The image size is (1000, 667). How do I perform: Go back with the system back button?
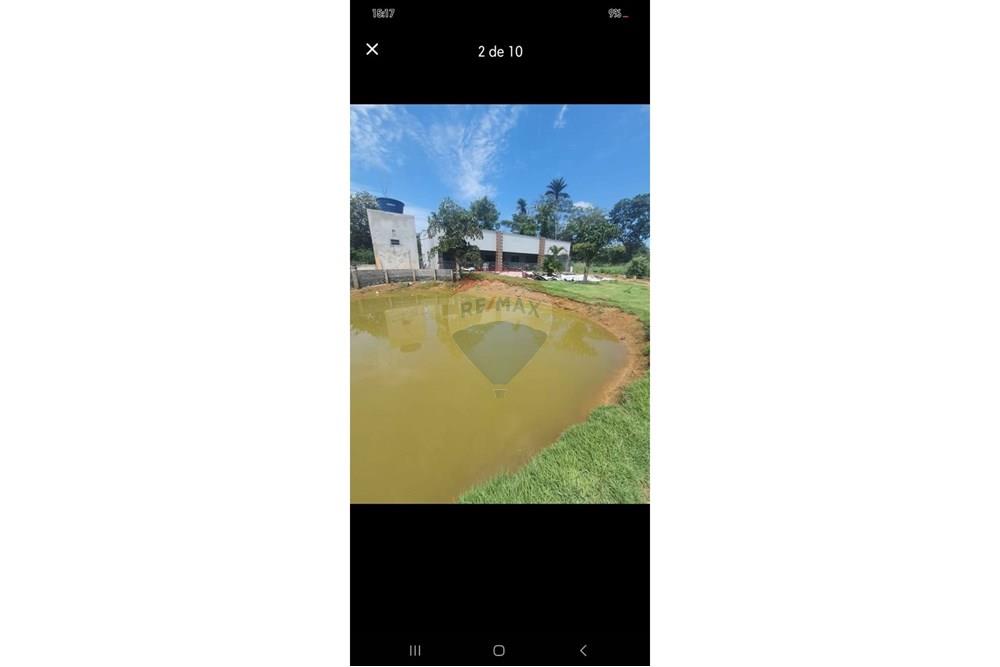click(x=583, y=650)
